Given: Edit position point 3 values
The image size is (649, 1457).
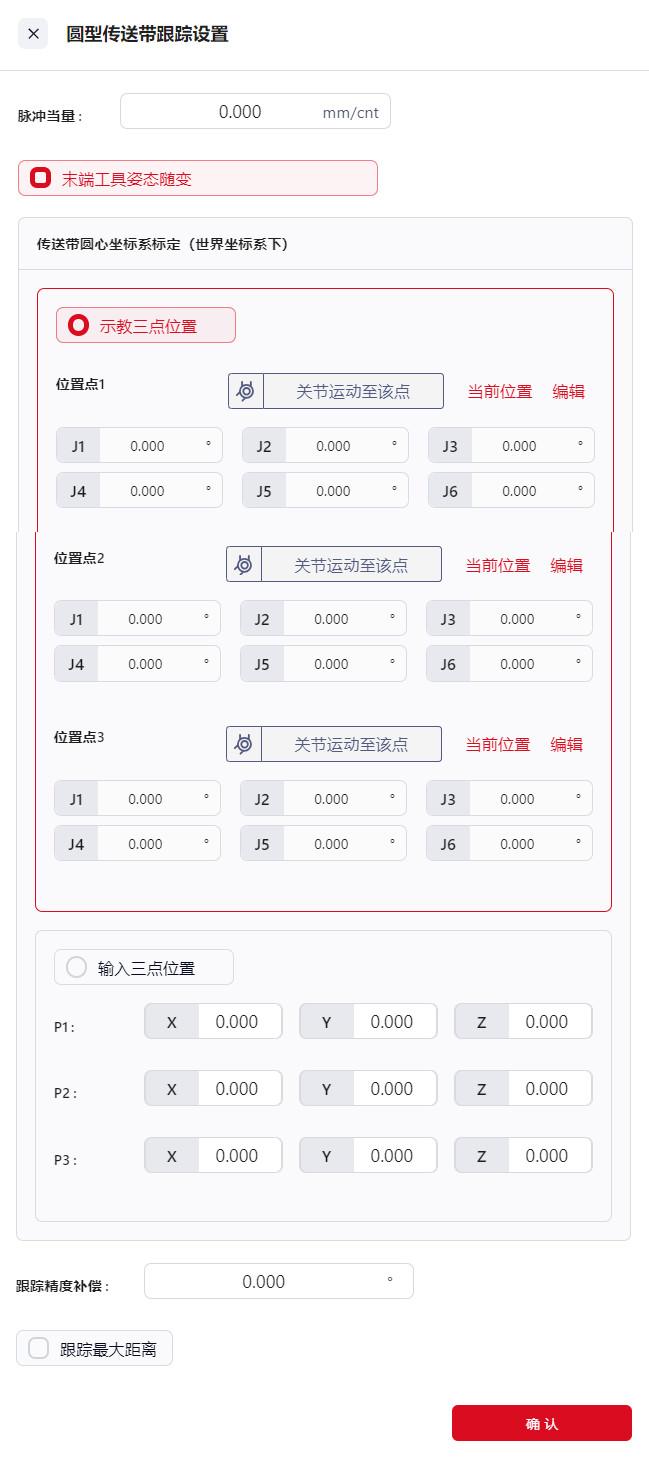Looking at the screenshot, I should [567, 744].
